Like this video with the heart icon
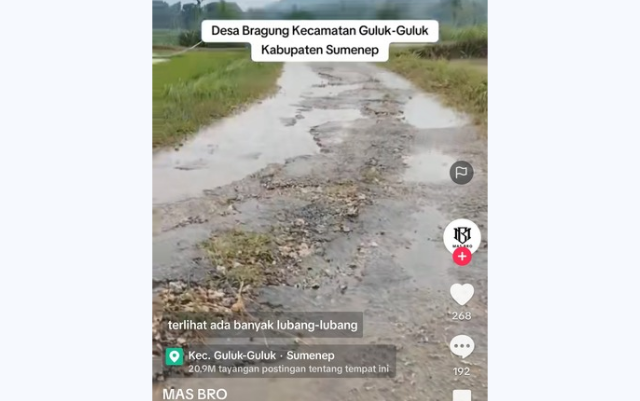 [x=461, y=294]
